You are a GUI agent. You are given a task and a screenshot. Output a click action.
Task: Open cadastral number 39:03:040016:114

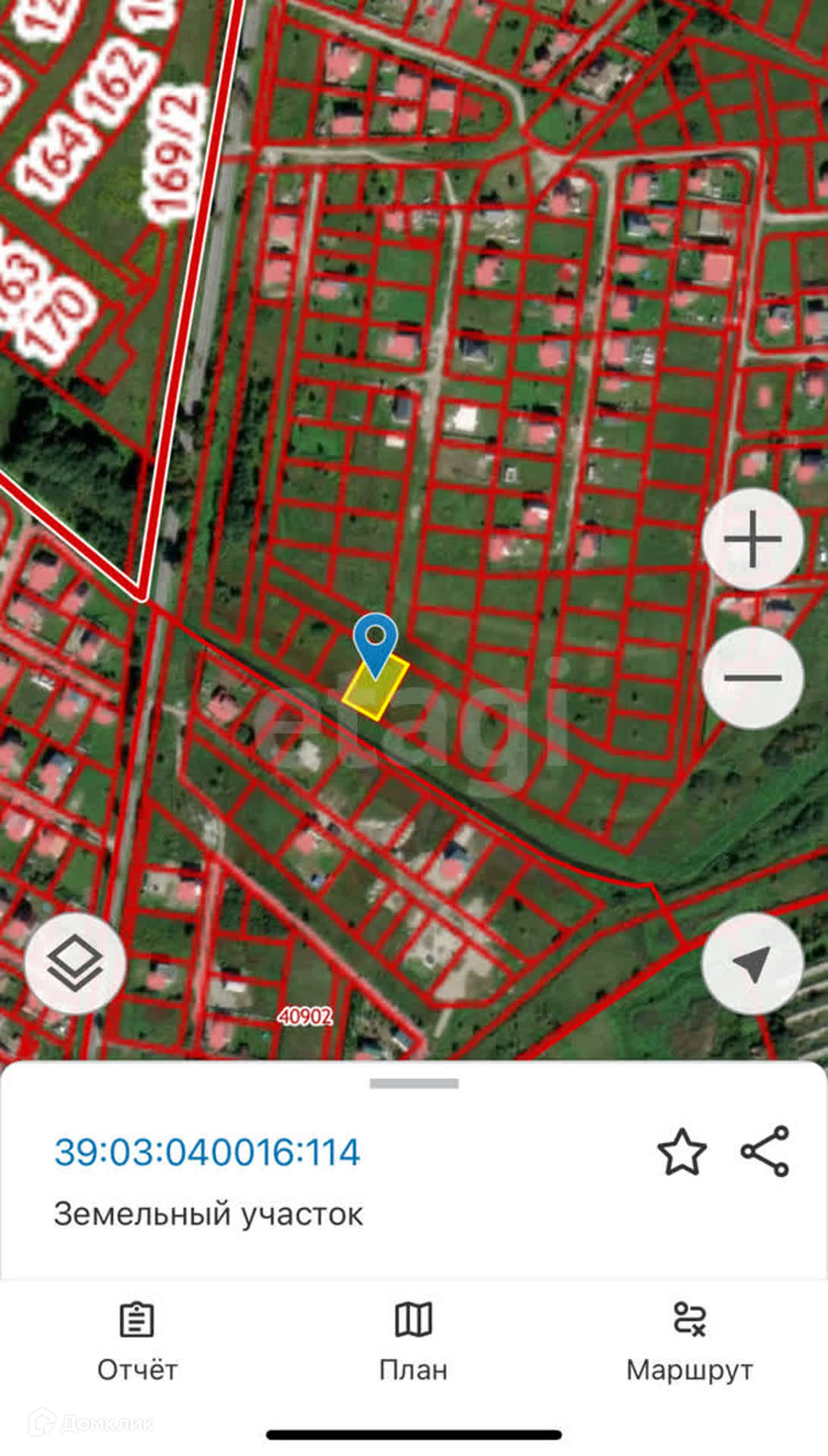pyautogui.click(x=207, y=1152)
